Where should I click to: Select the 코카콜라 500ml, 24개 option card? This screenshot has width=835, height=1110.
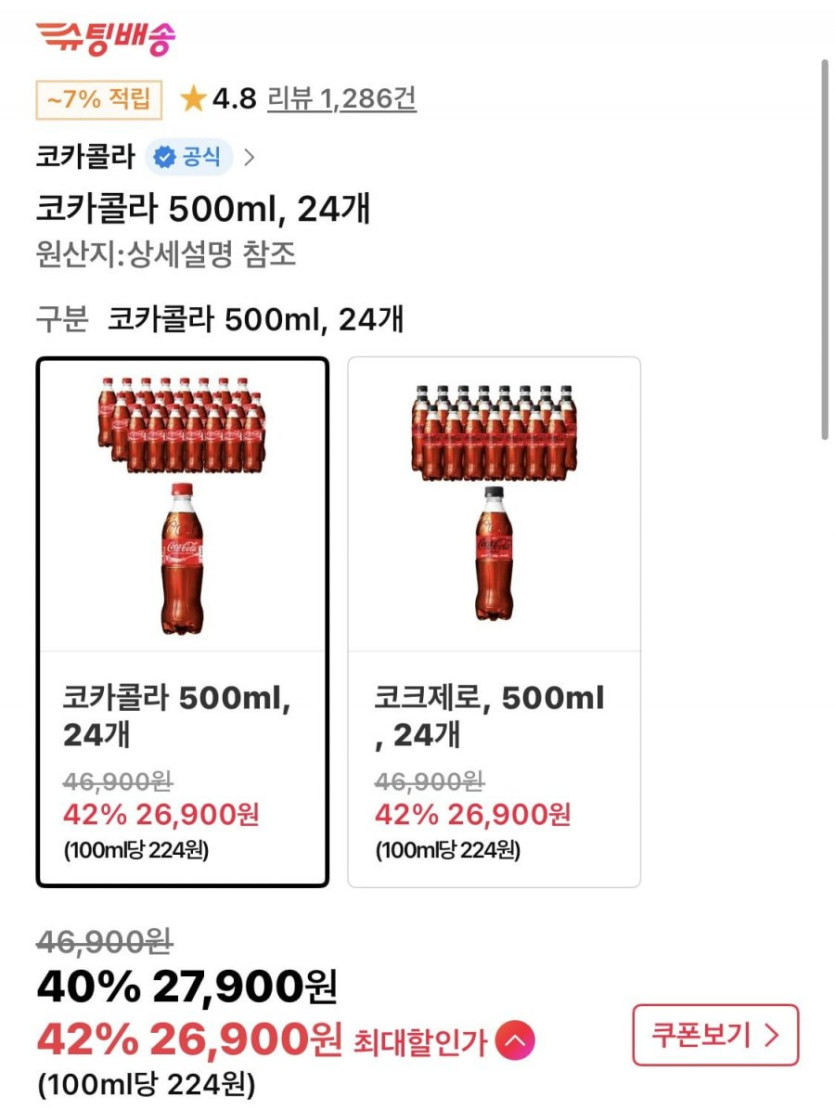pyautogui.click(x=183, y=621)
